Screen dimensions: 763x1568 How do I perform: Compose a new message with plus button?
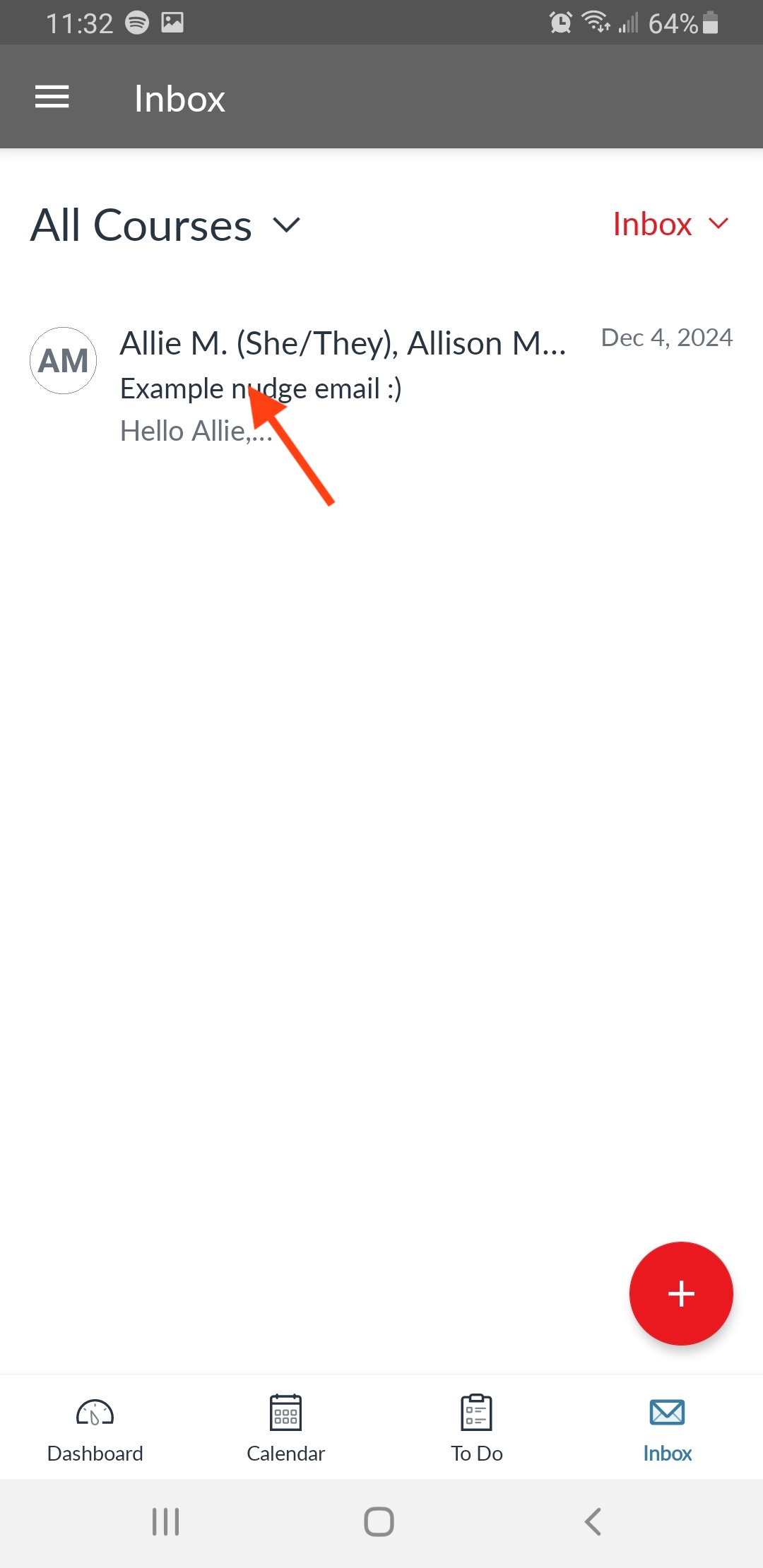[x=681, y=1293]
